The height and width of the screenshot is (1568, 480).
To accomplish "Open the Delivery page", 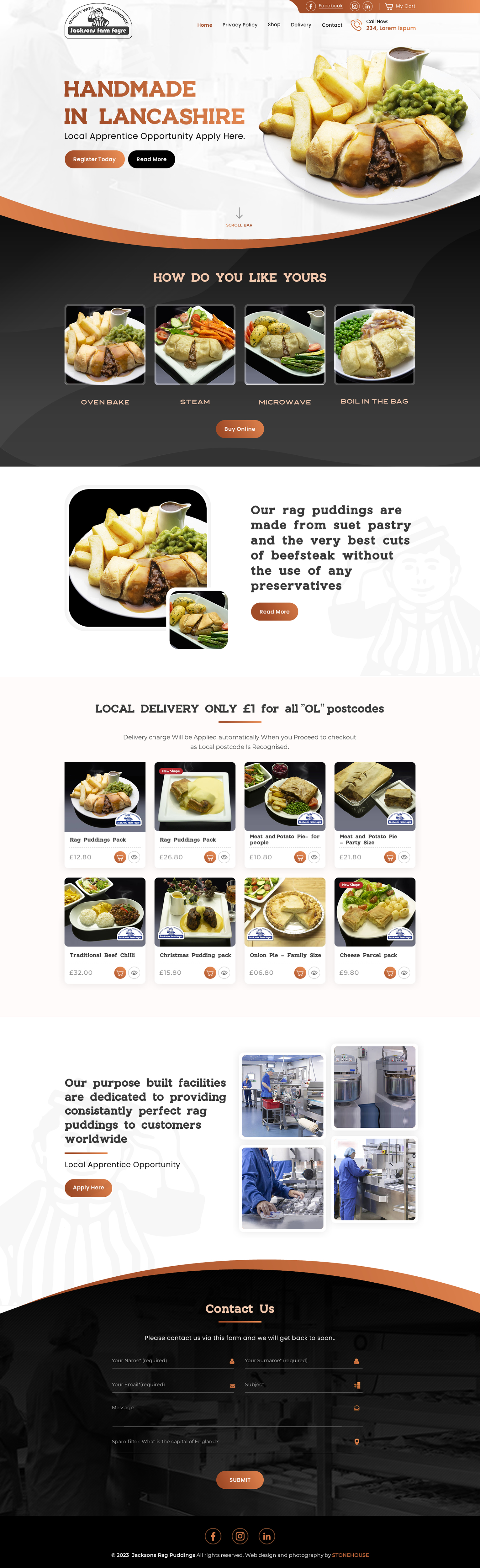I will tap(301, 25).
